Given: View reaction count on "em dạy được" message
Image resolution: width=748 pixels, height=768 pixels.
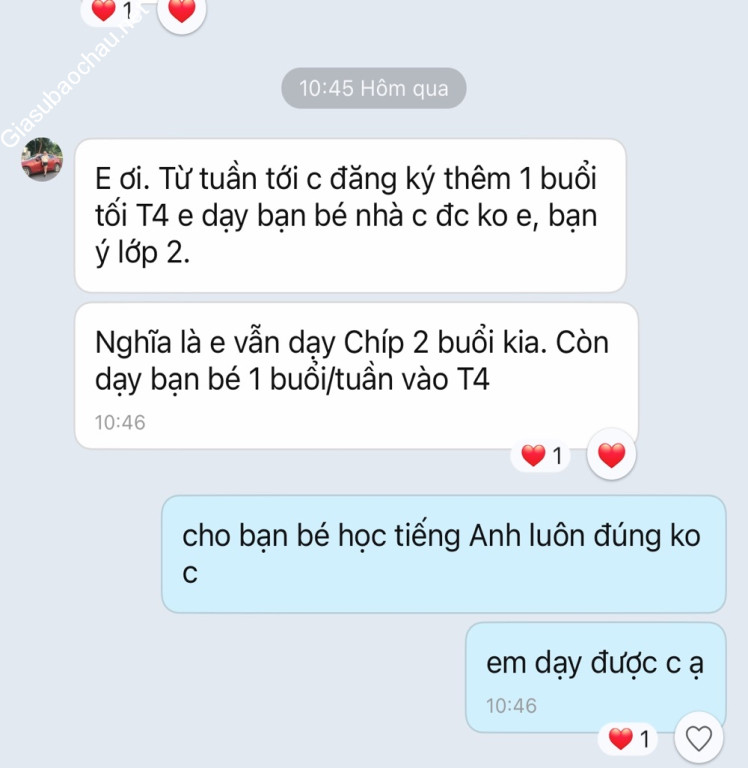Looking at the screenshot, I should point(631,740).
